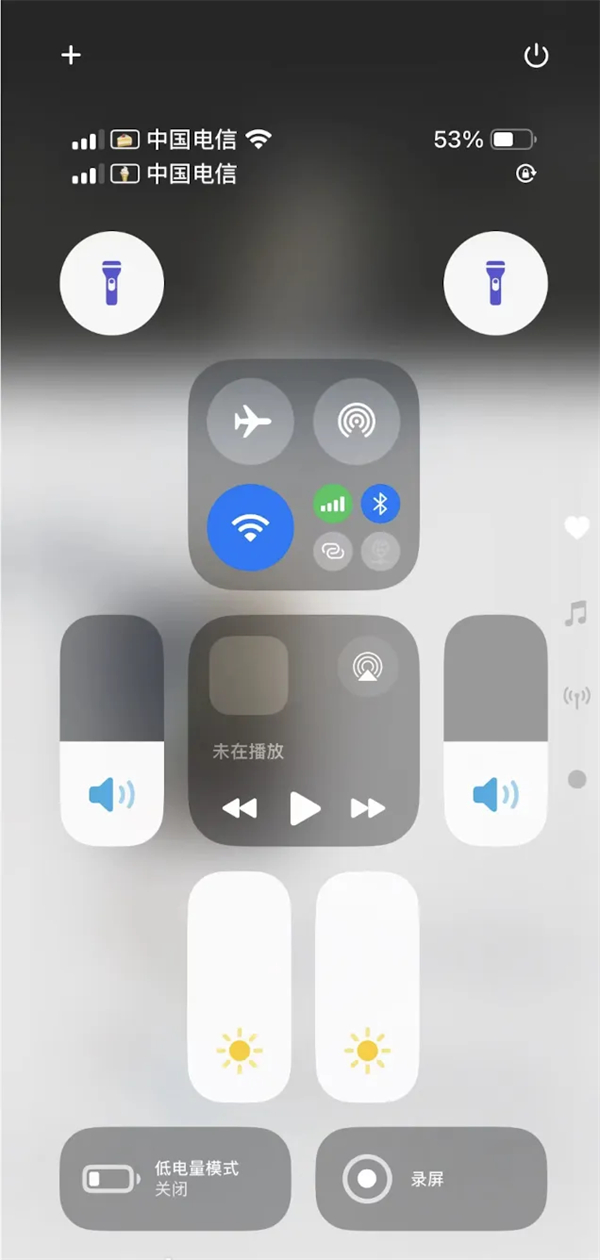Turn on Low Power Mode (低电量模式)
Image resolution: width=600 pixels, height=1260 pixels.
(x=175, y=1178)
